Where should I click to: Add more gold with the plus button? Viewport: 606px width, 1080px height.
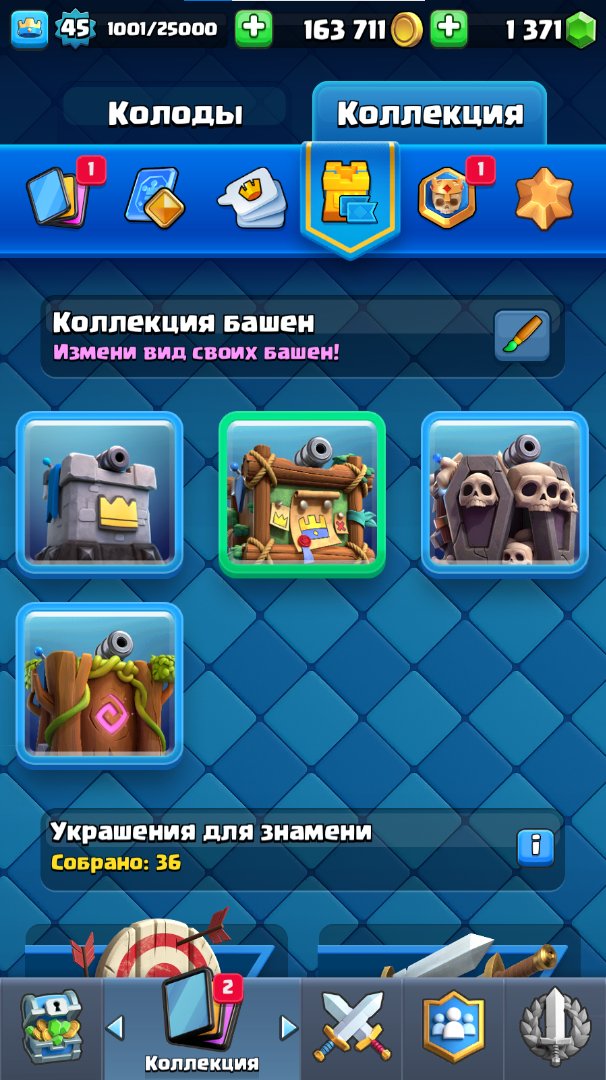point(449,29)
